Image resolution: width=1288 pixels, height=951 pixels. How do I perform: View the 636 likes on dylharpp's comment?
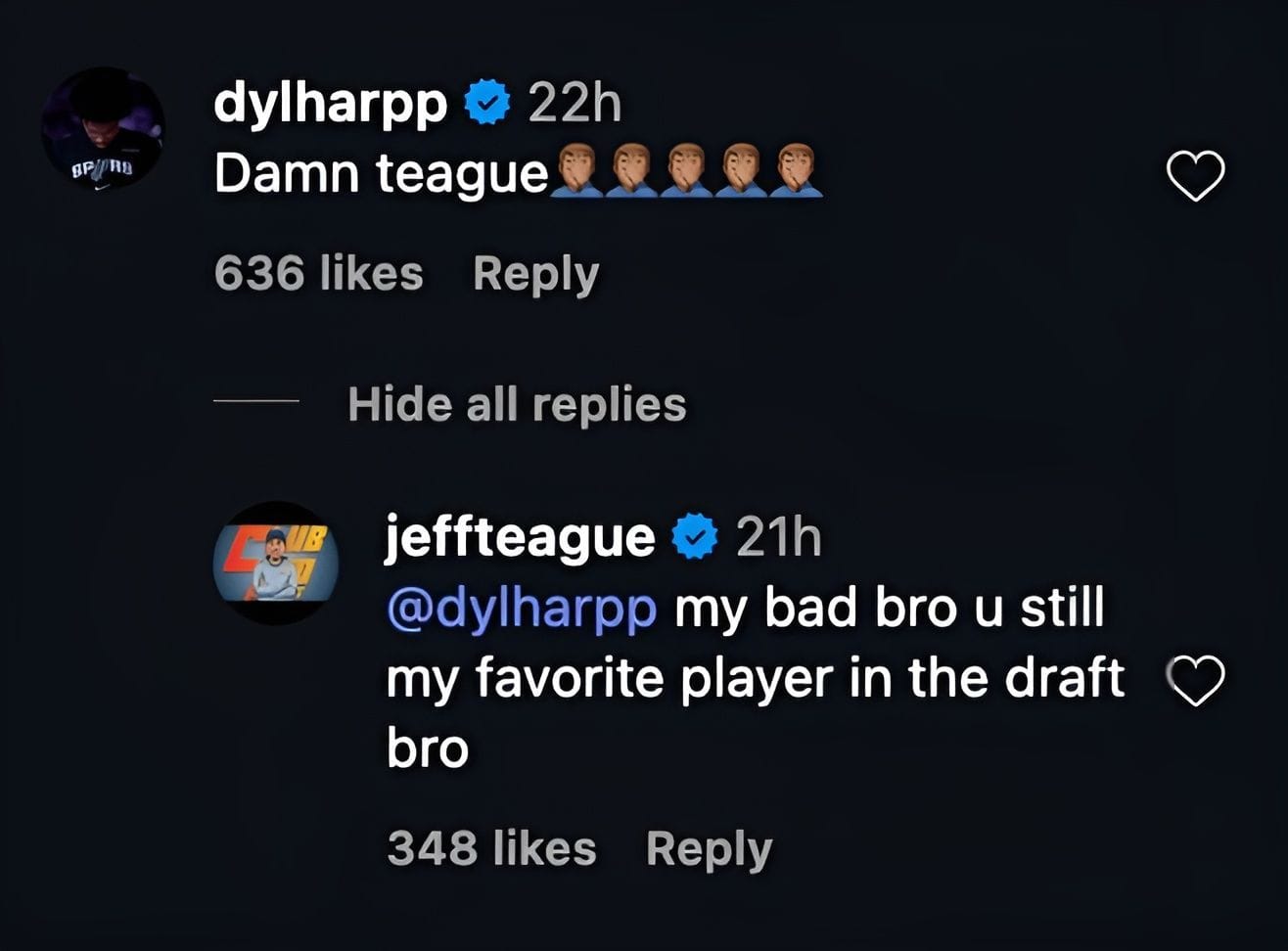pos(318,273)
